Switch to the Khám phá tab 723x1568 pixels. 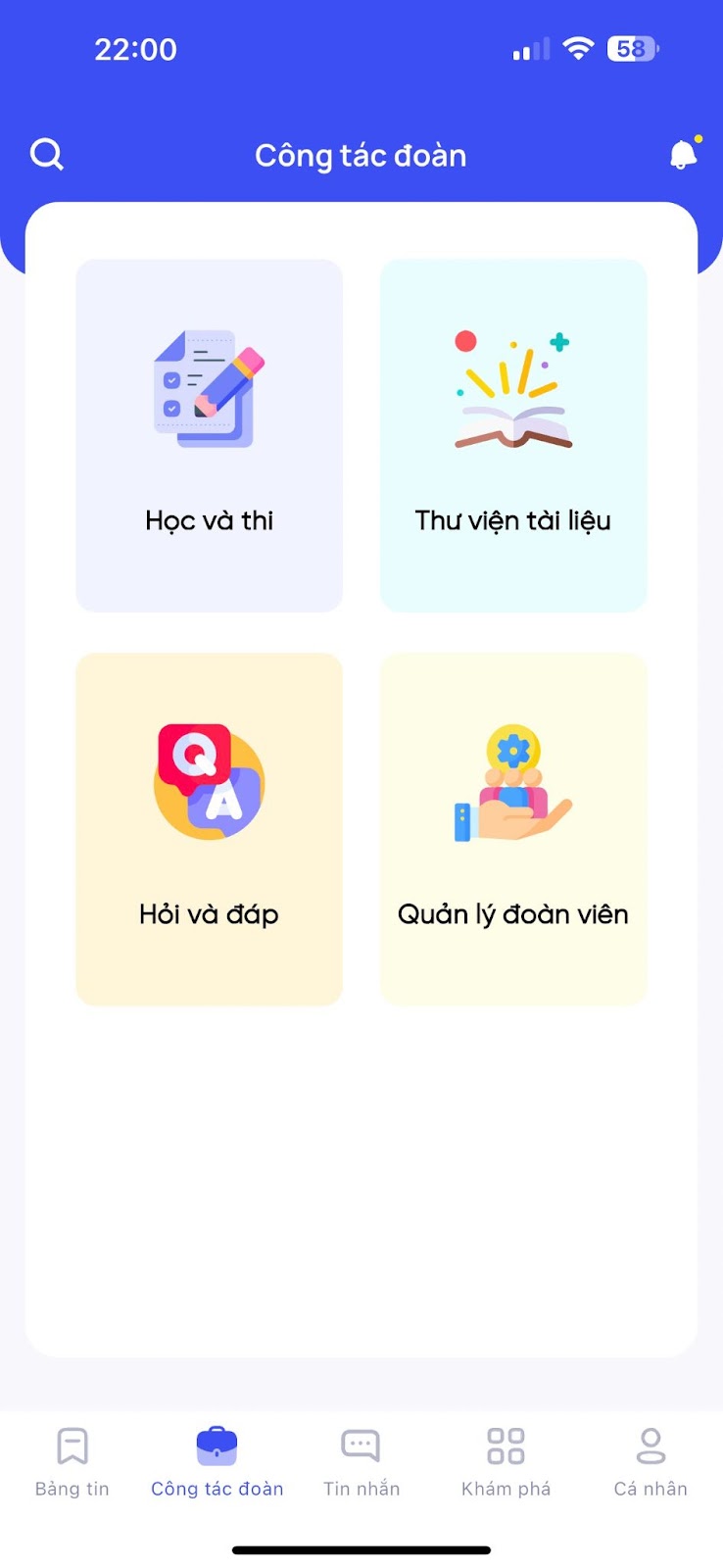pos(506,1461)
